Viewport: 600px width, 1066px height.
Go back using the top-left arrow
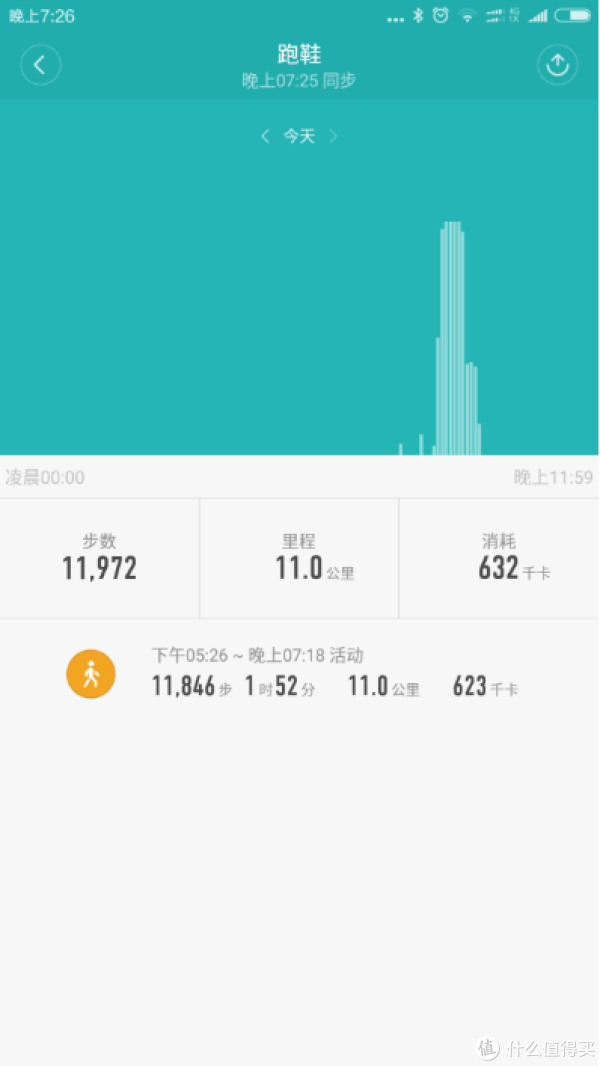pos(41,65)
